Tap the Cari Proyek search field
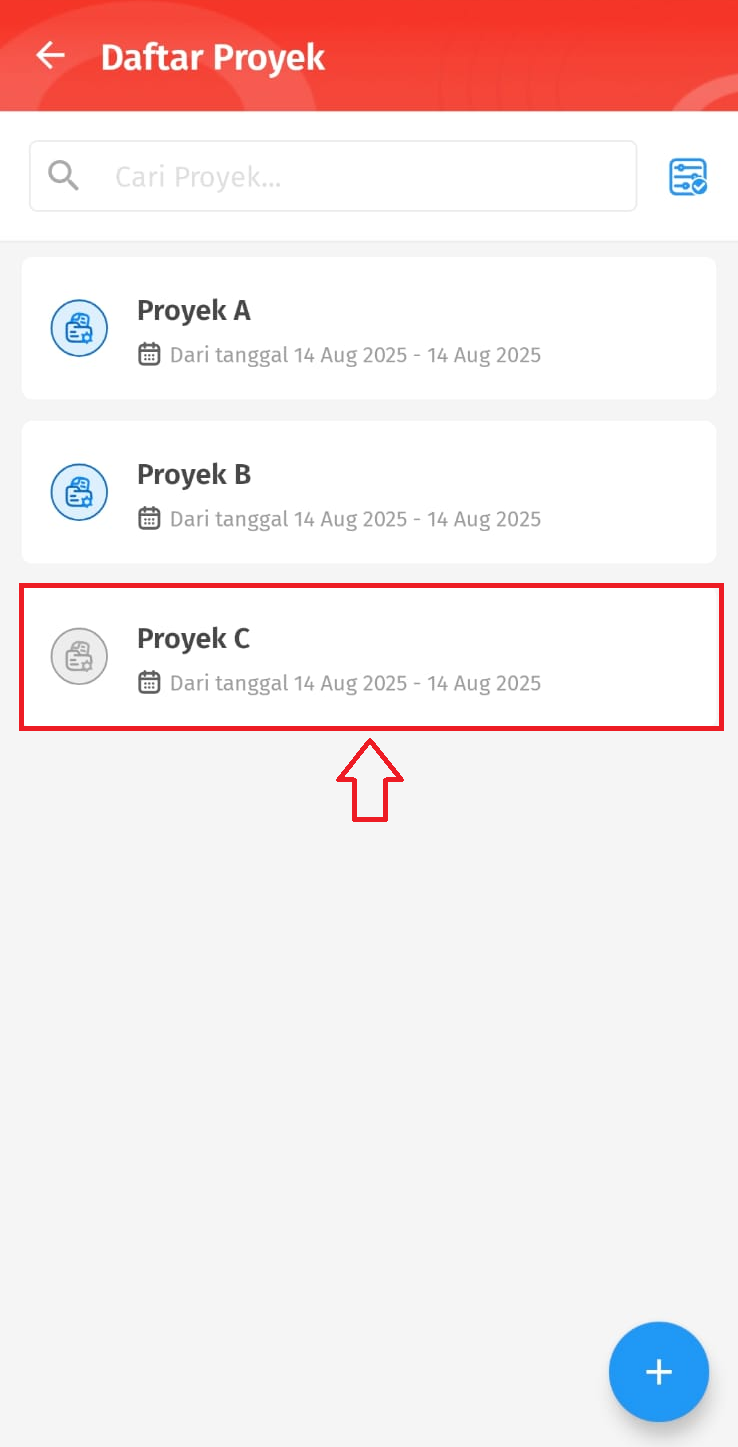 (333, 176)
